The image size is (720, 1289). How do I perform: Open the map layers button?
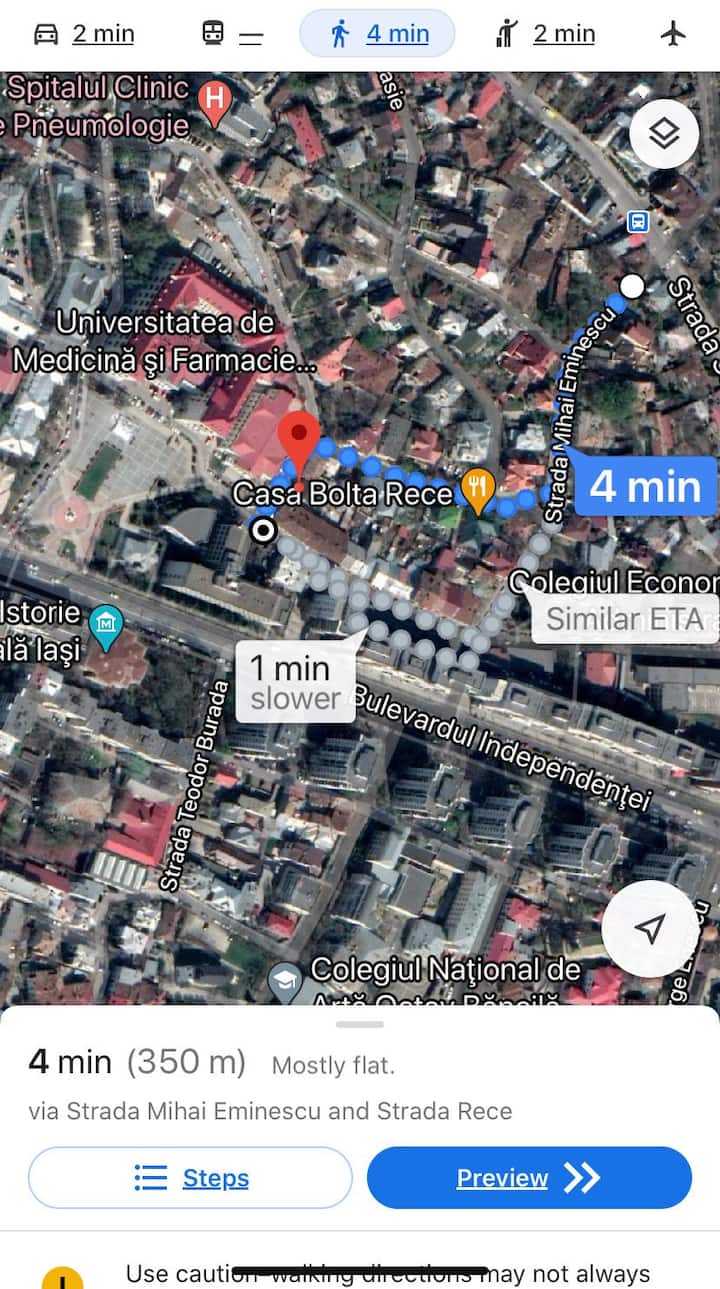(x=664, y=134)
